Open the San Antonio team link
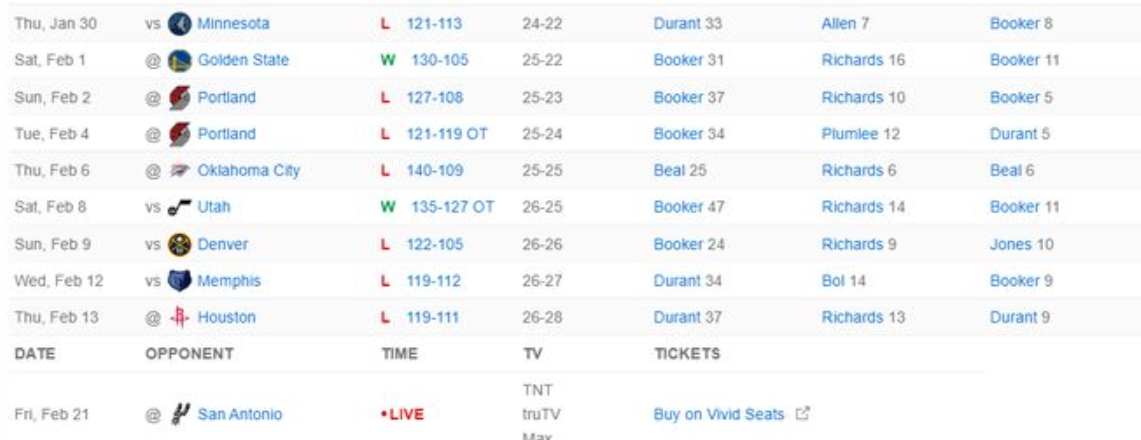The width and height of the screenshot is (1141, 440). coord(240,414)
